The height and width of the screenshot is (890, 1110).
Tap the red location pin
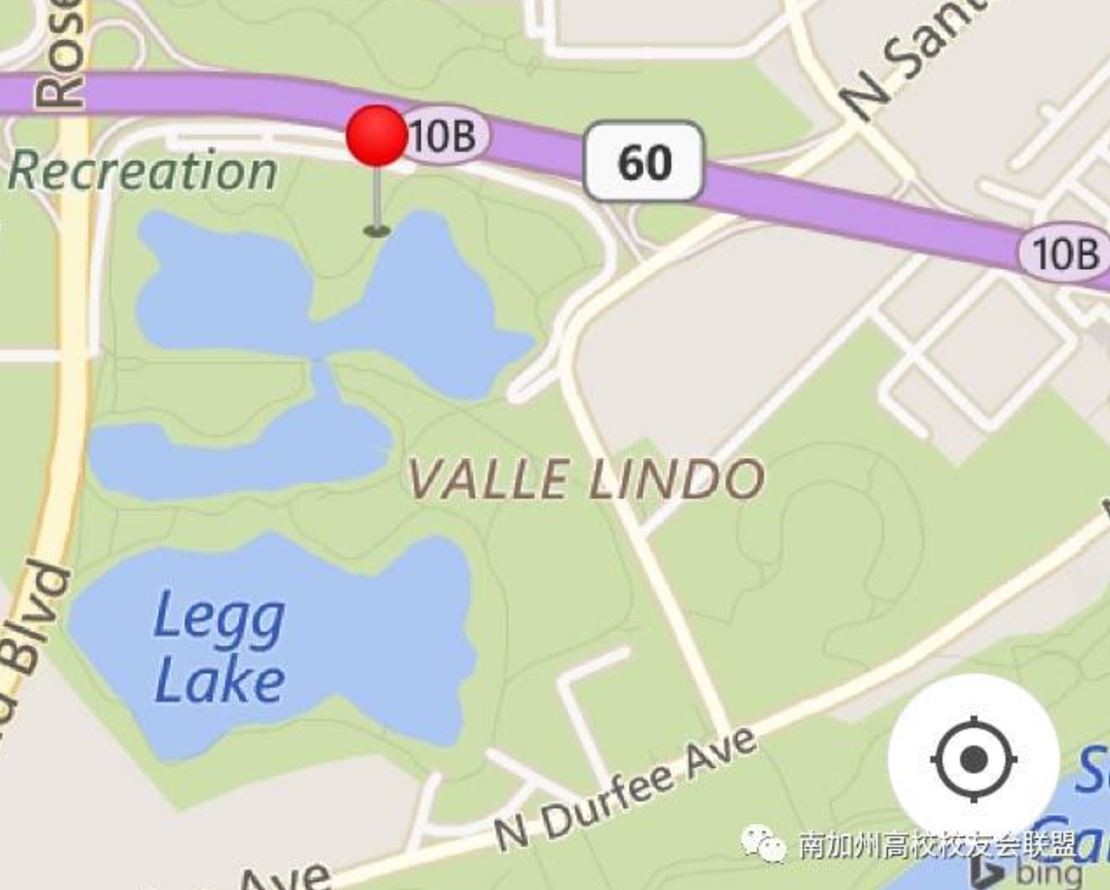pos(377,138)
